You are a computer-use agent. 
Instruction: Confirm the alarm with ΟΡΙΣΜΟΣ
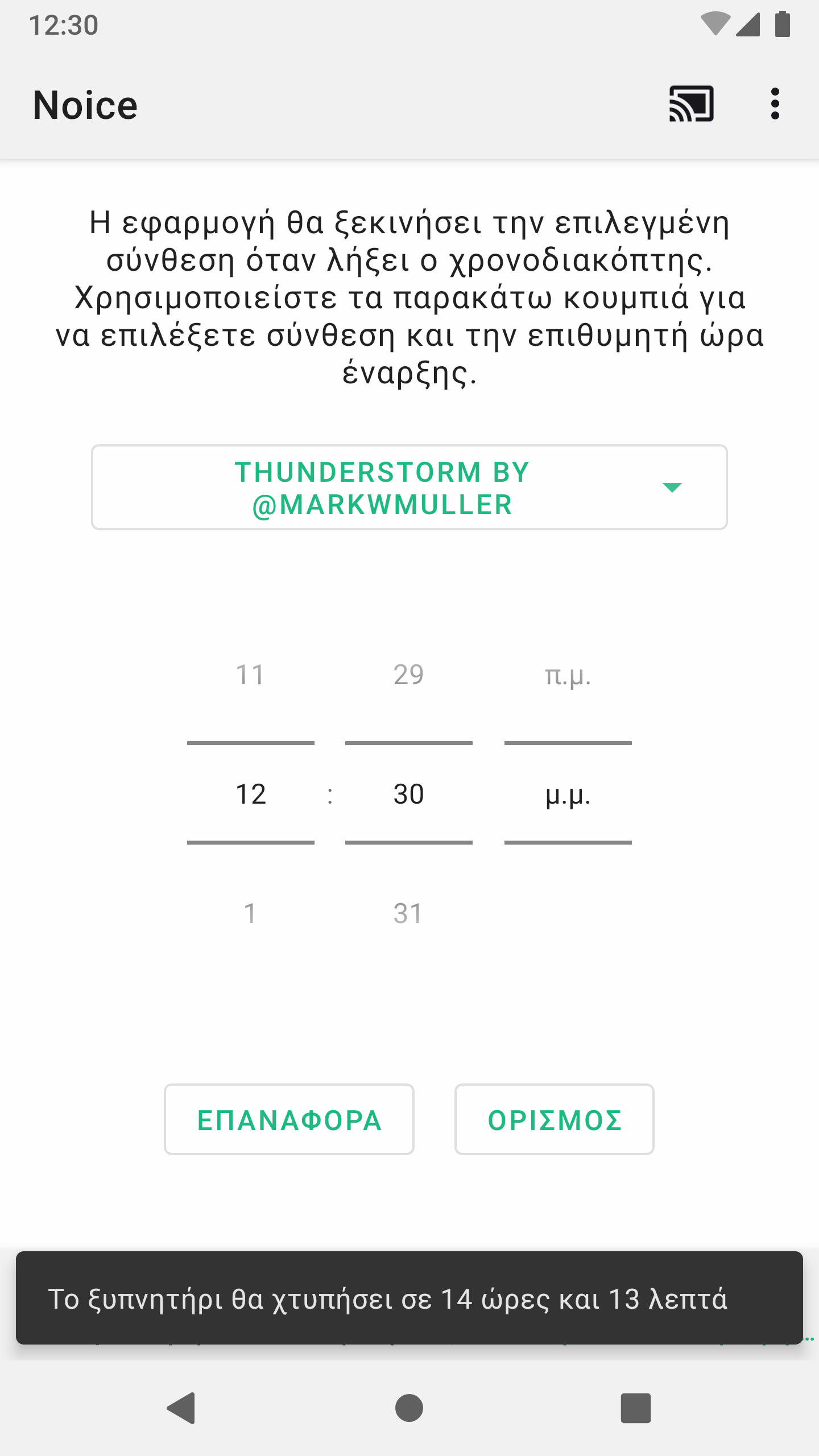tap(554, 1119)
